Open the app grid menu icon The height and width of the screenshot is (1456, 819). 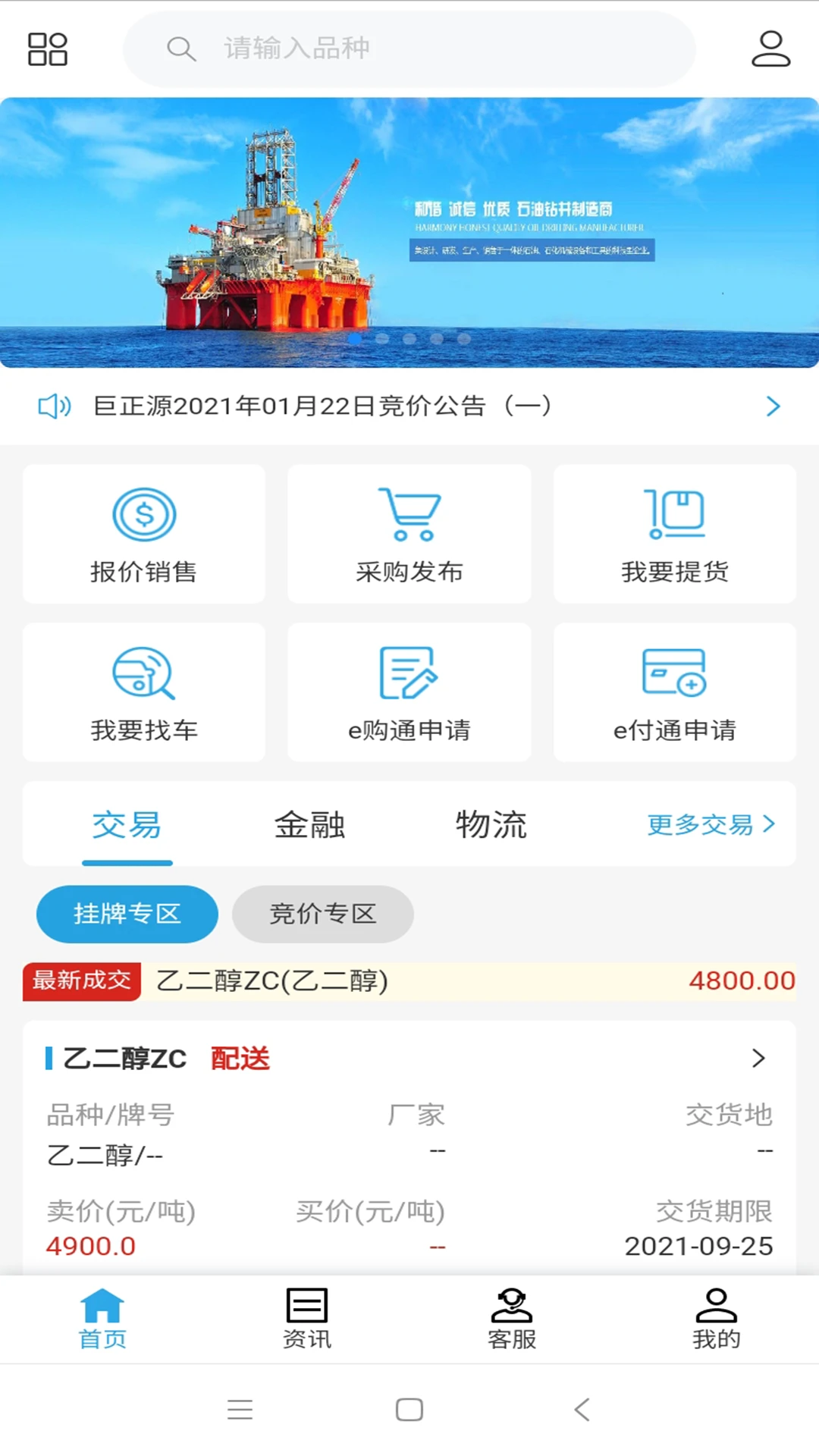(48, 49)
